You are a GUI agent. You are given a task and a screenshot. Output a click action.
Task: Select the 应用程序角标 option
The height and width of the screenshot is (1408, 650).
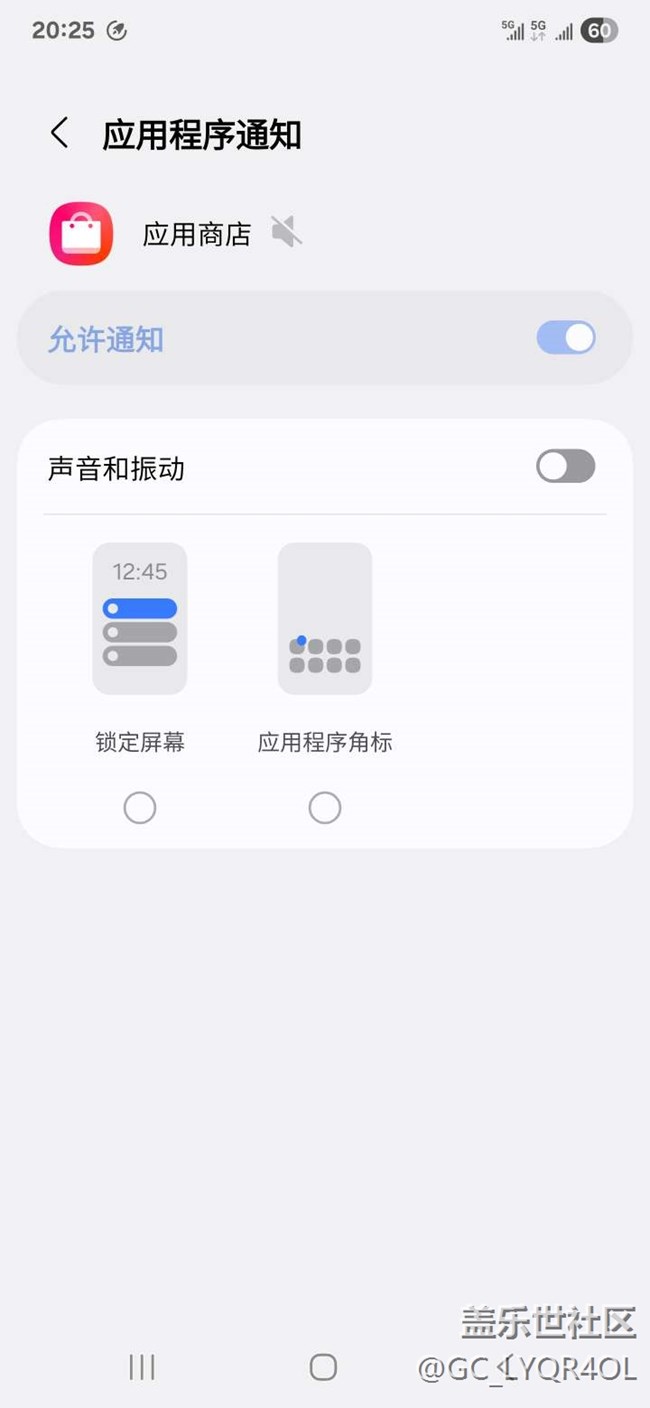coord(325,807)
